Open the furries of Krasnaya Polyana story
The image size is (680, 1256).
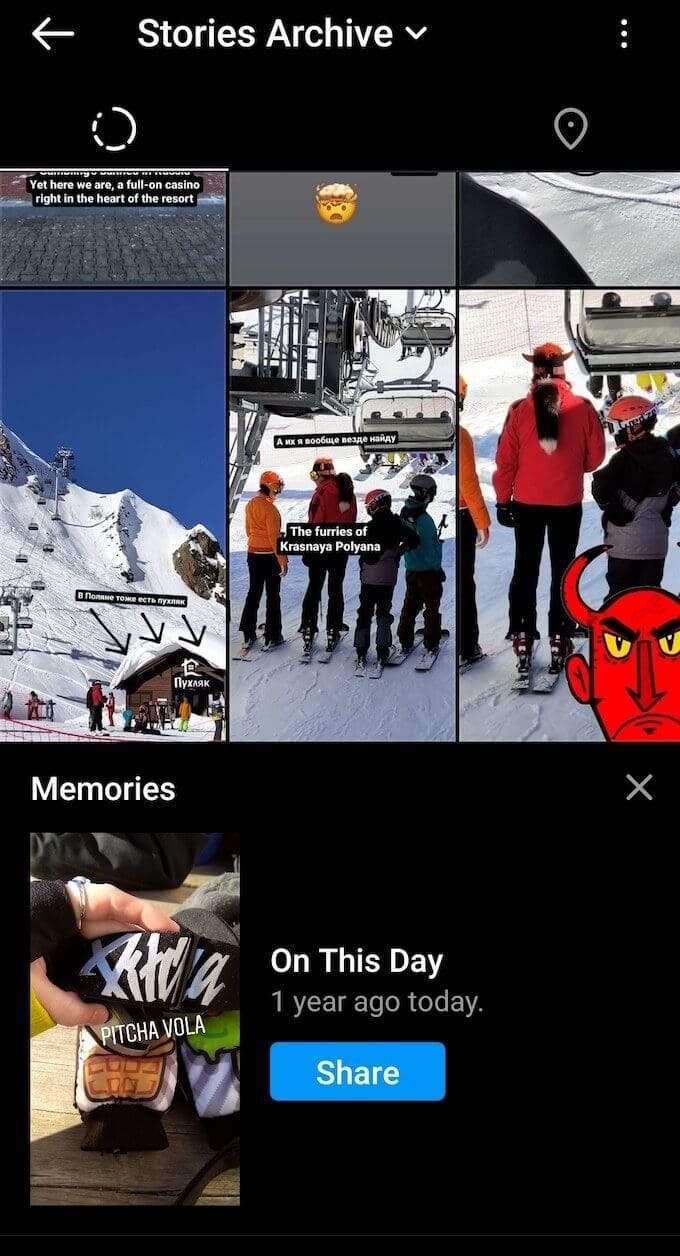[x=342, y=515]
